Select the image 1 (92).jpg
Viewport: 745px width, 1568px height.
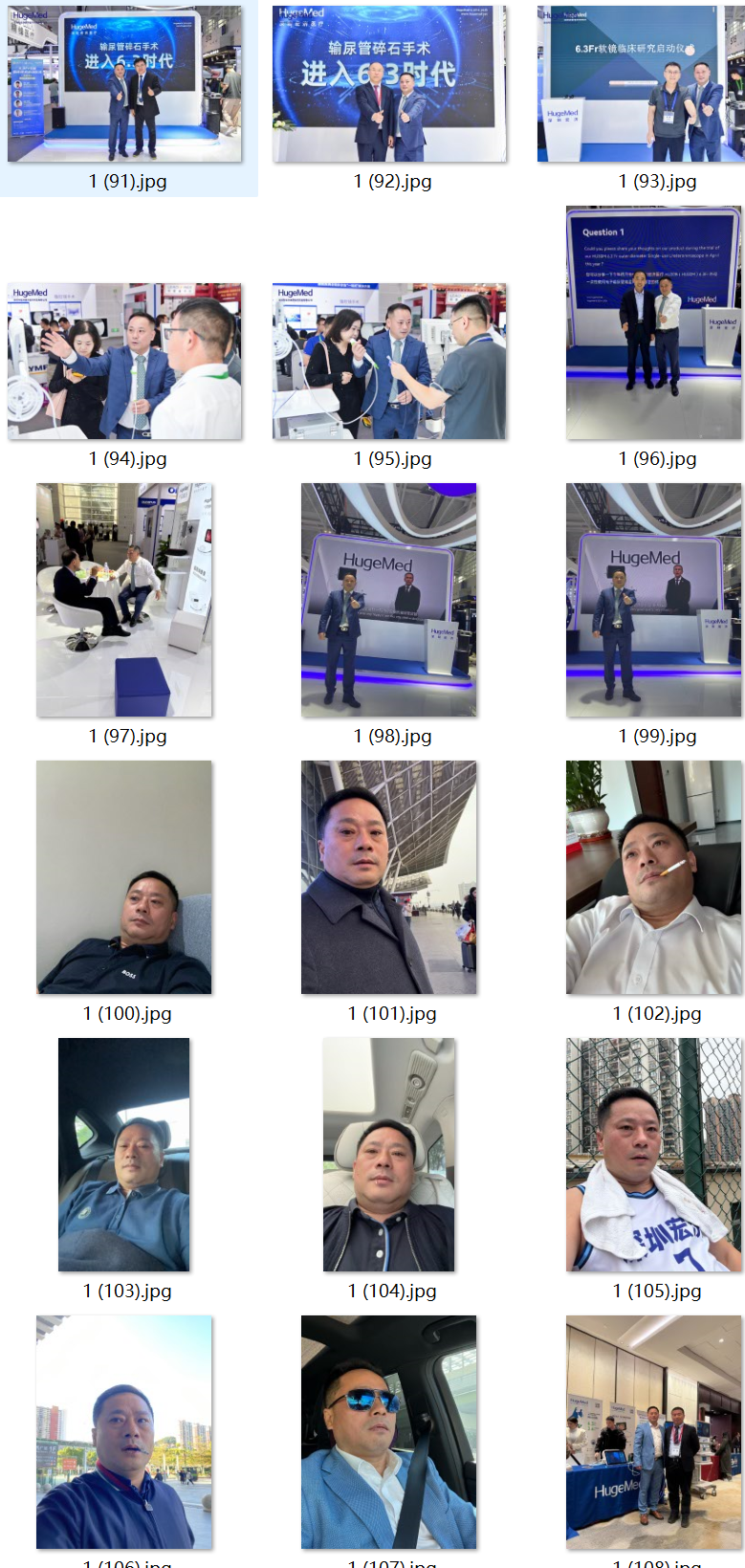pyautogui.click(x=390, y=84)
